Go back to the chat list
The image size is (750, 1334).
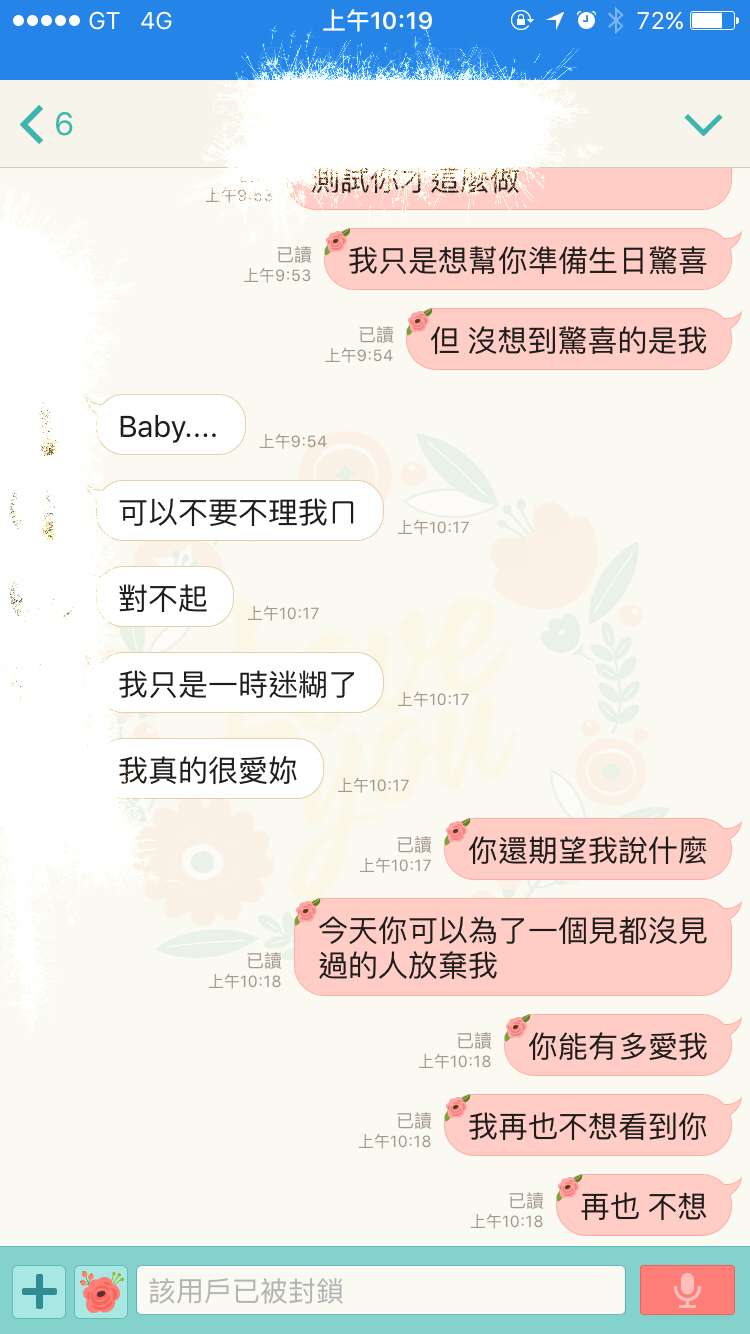tap(45, 124)
